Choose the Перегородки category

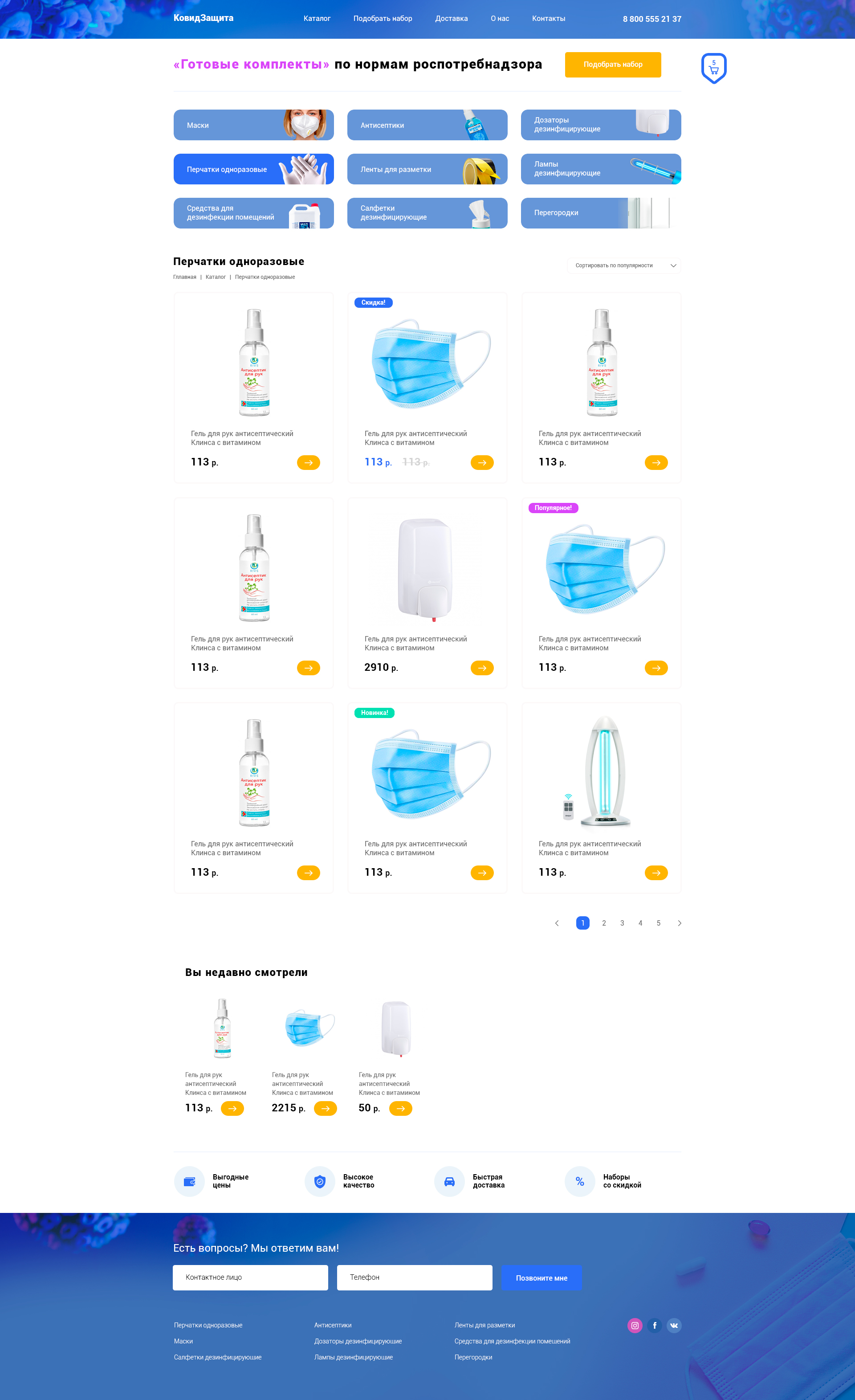(x=600, y=213)
